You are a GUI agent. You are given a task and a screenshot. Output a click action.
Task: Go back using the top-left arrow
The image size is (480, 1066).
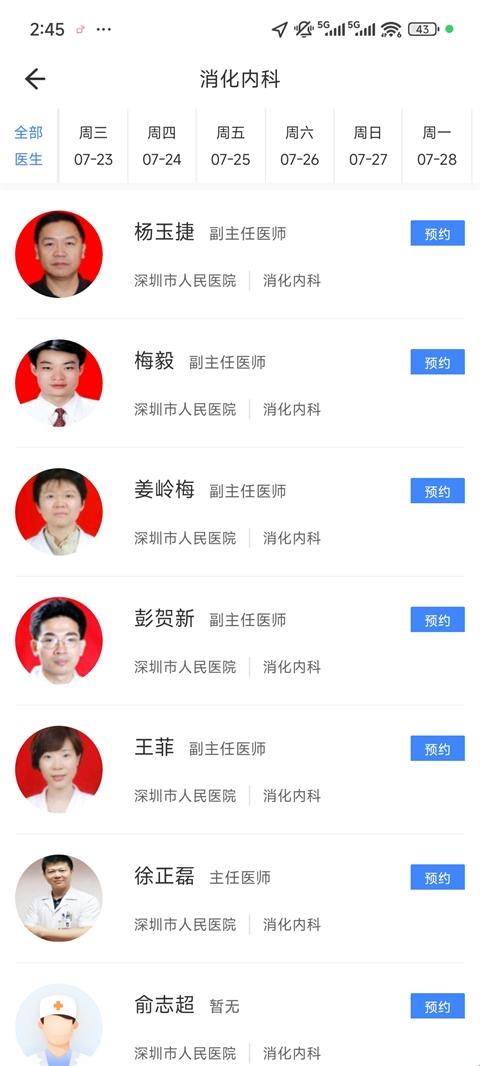tap(35, 79)
